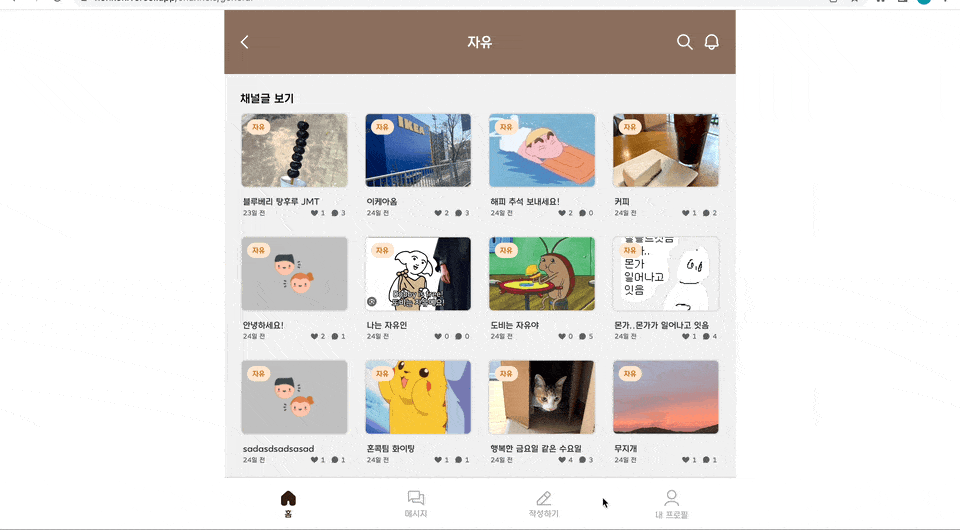Image resolution: width=960 pixels, height=530 pixels.
Task: Open the 작성하기 tab
Action: [x=544, y=504]
